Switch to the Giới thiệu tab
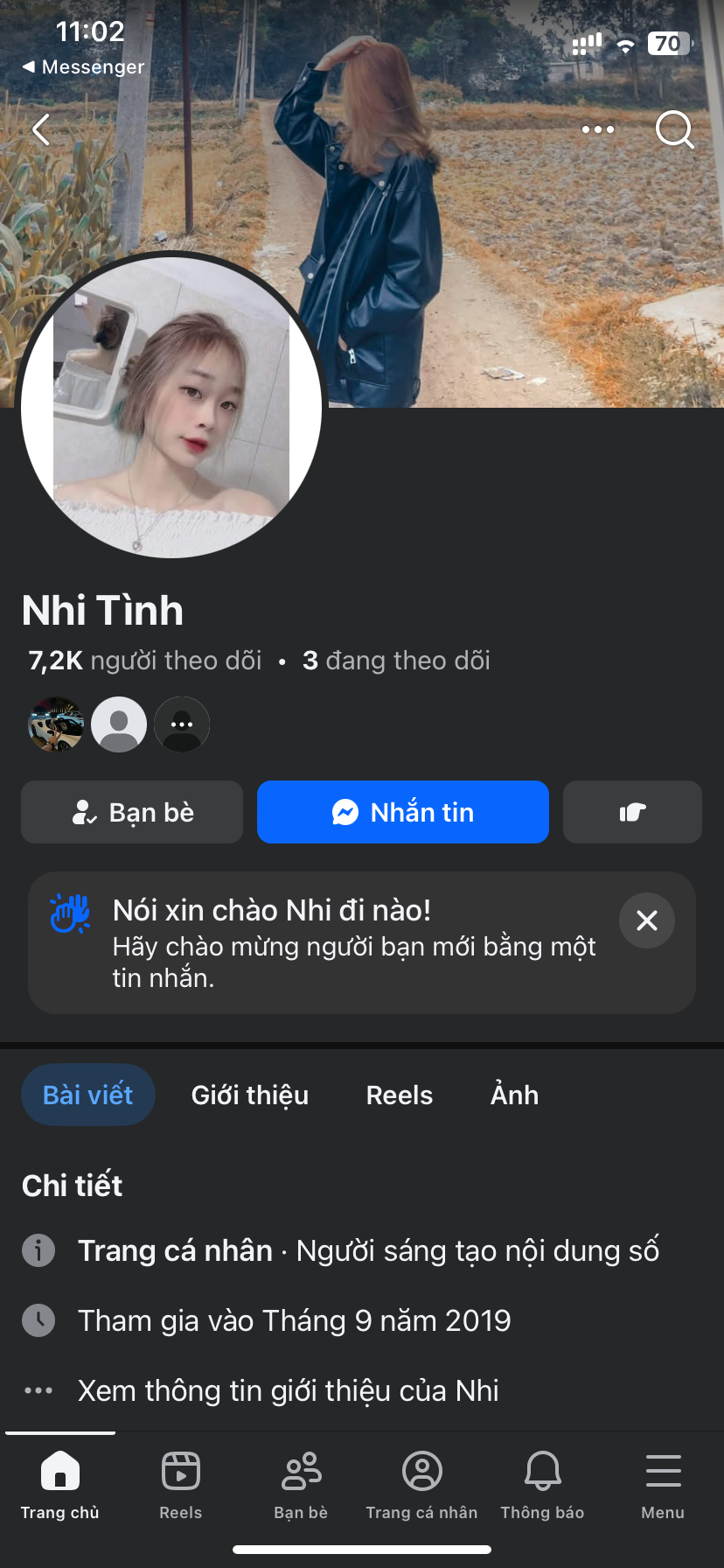The height and width of the screenshot is (1568, 724). 250,1095
